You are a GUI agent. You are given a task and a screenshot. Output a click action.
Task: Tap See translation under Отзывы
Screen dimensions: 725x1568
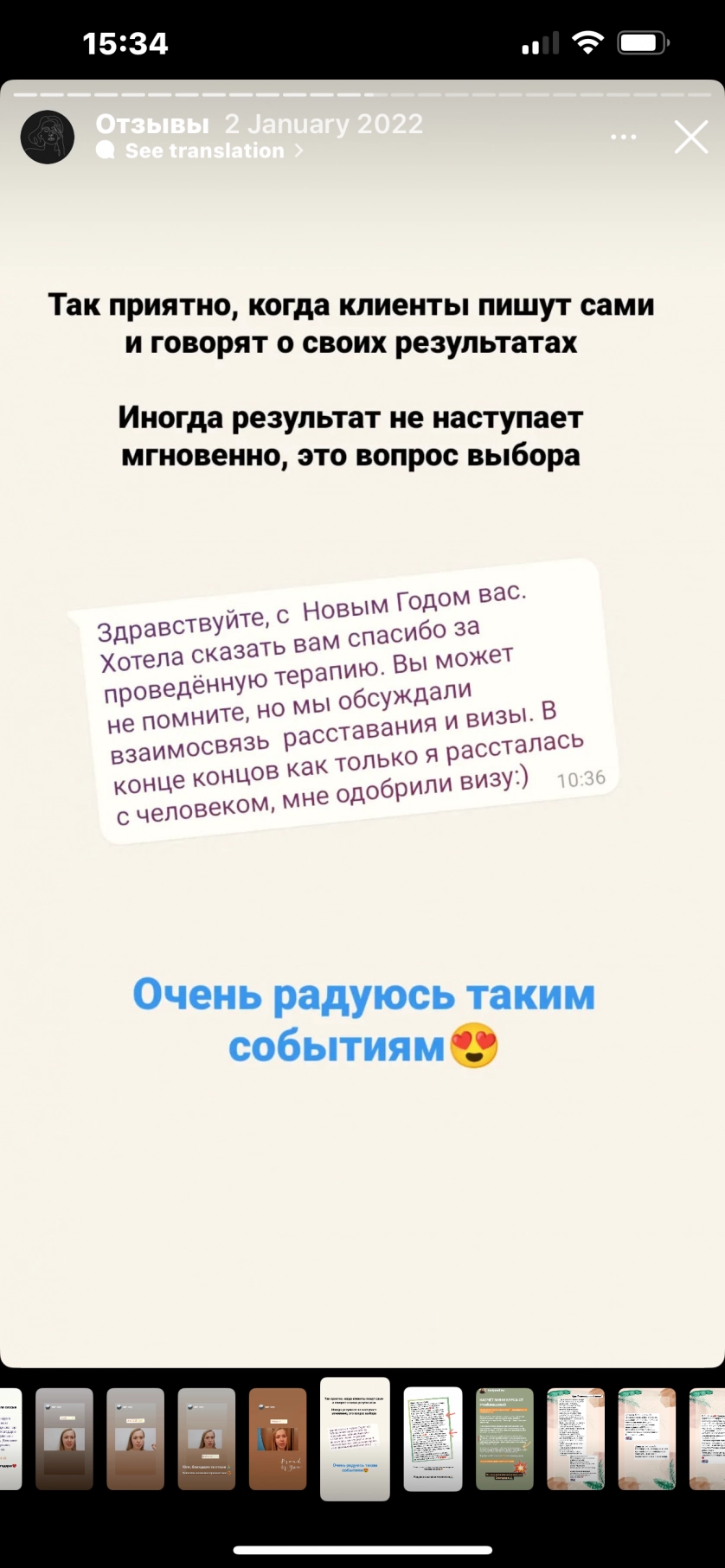pos(205,150)
